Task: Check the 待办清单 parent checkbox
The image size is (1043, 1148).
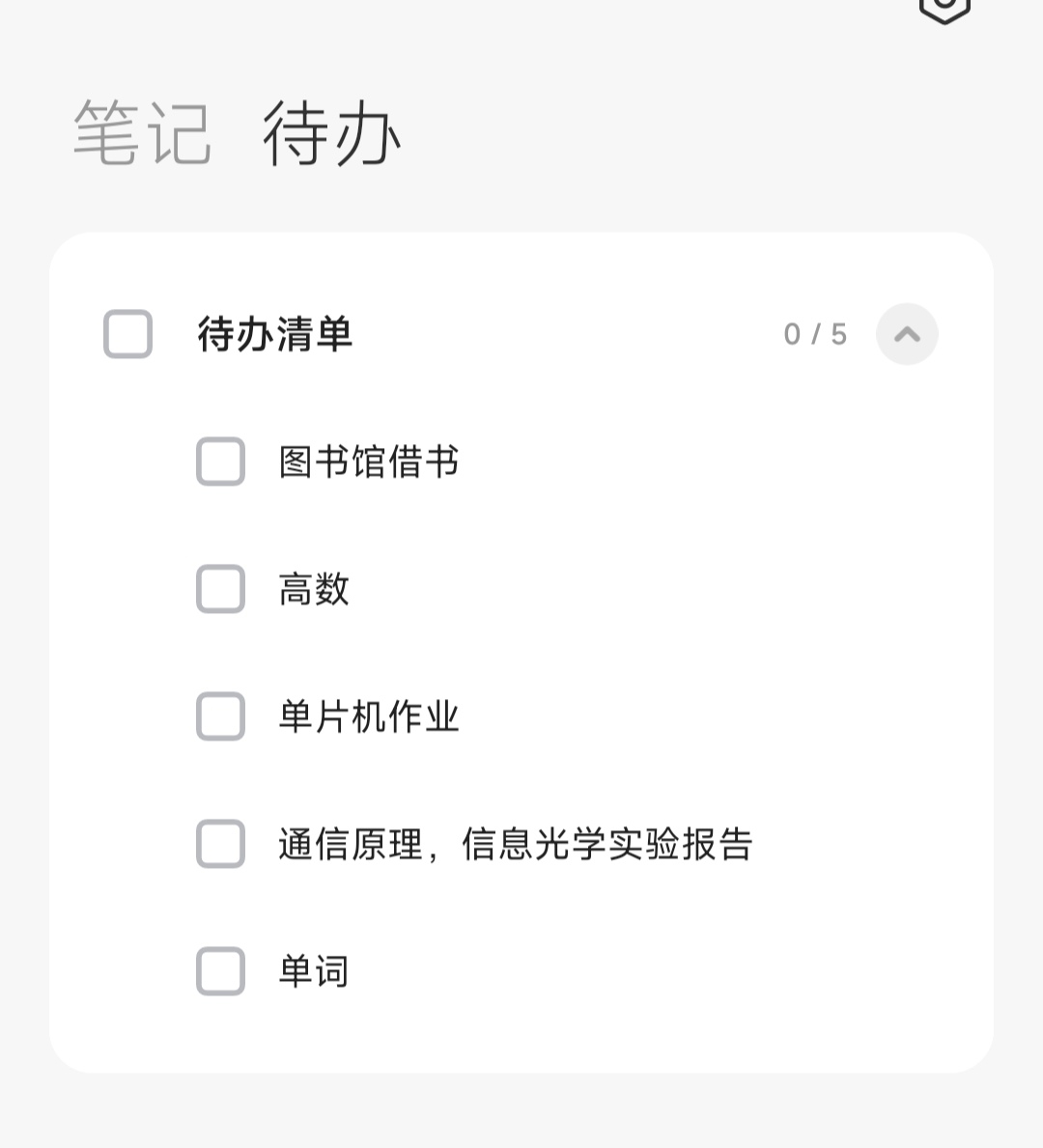Action: 127,334
